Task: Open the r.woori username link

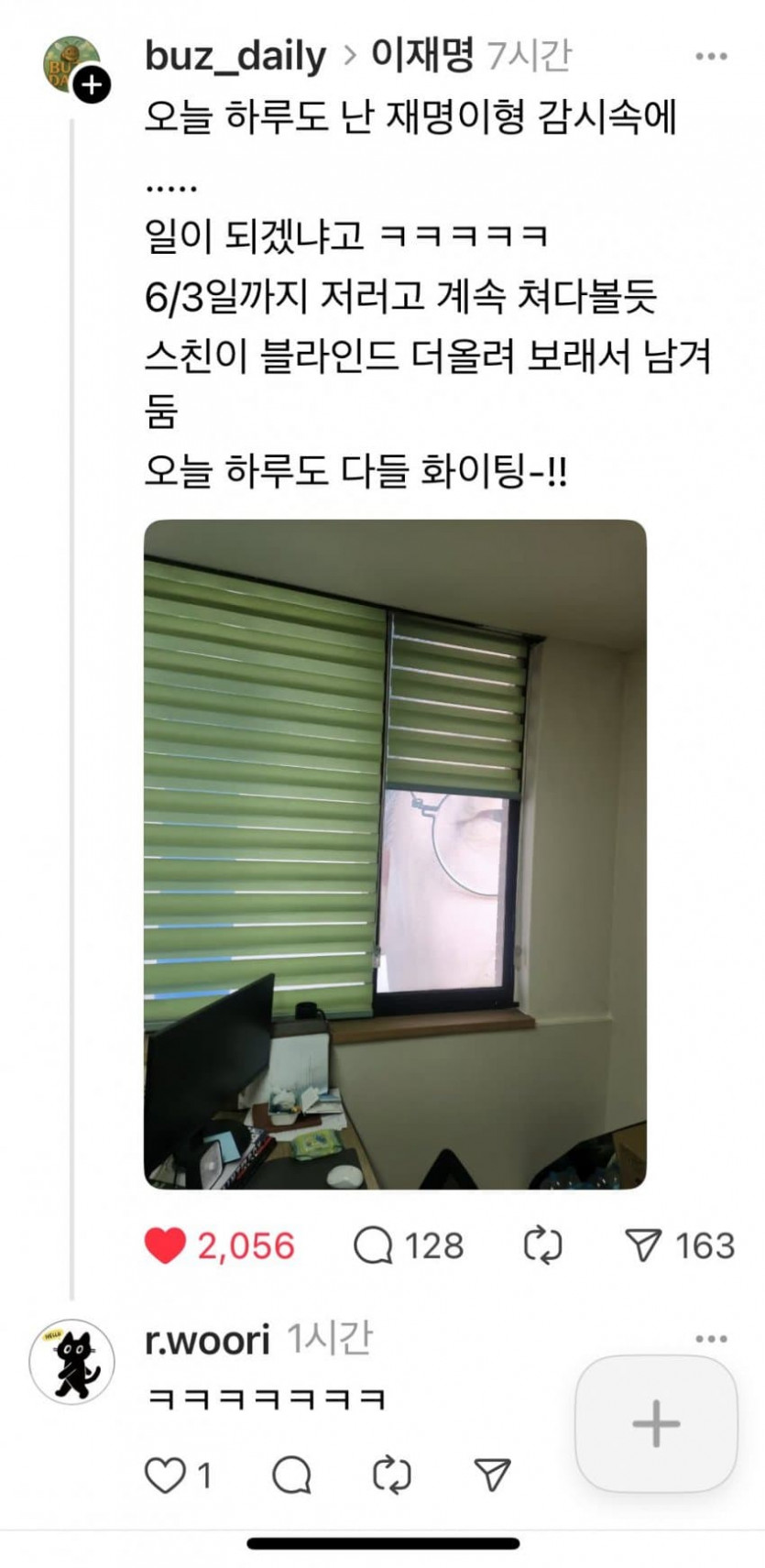Action: (207, 1341)
